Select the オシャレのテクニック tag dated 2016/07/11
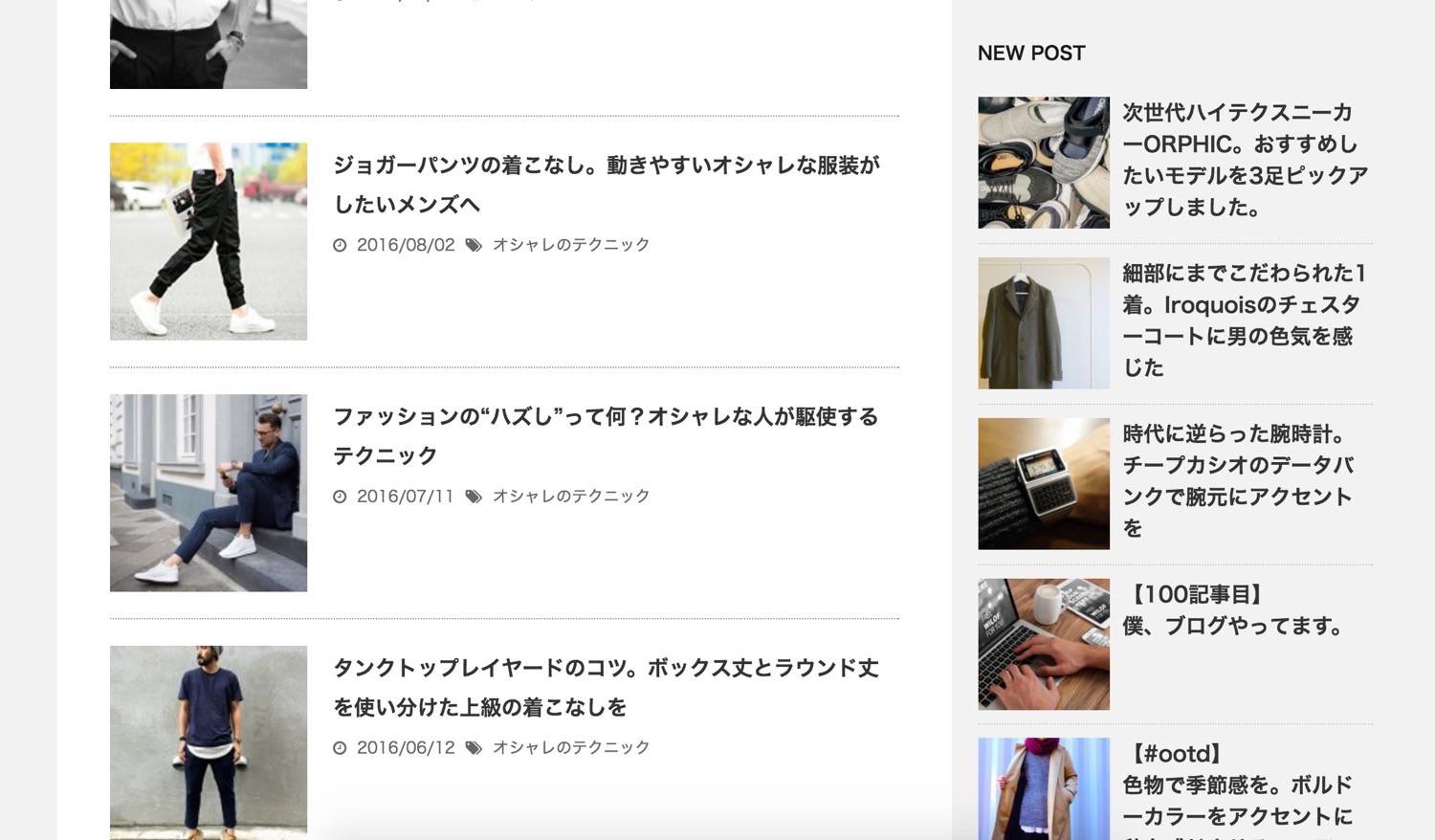1435x840 pixels. point(571,497)
